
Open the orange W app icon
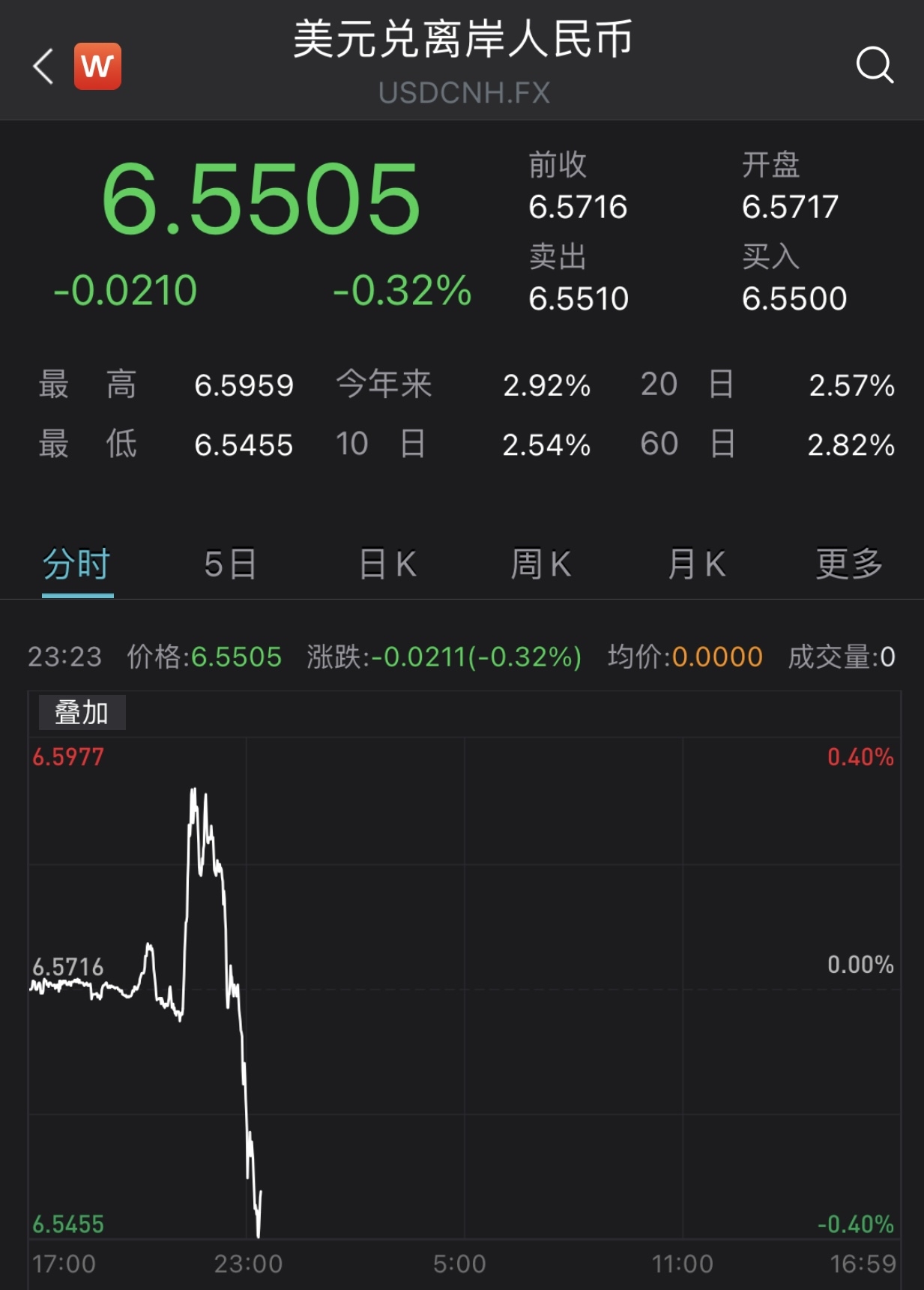pyautogui.click(x=97, y=67)
